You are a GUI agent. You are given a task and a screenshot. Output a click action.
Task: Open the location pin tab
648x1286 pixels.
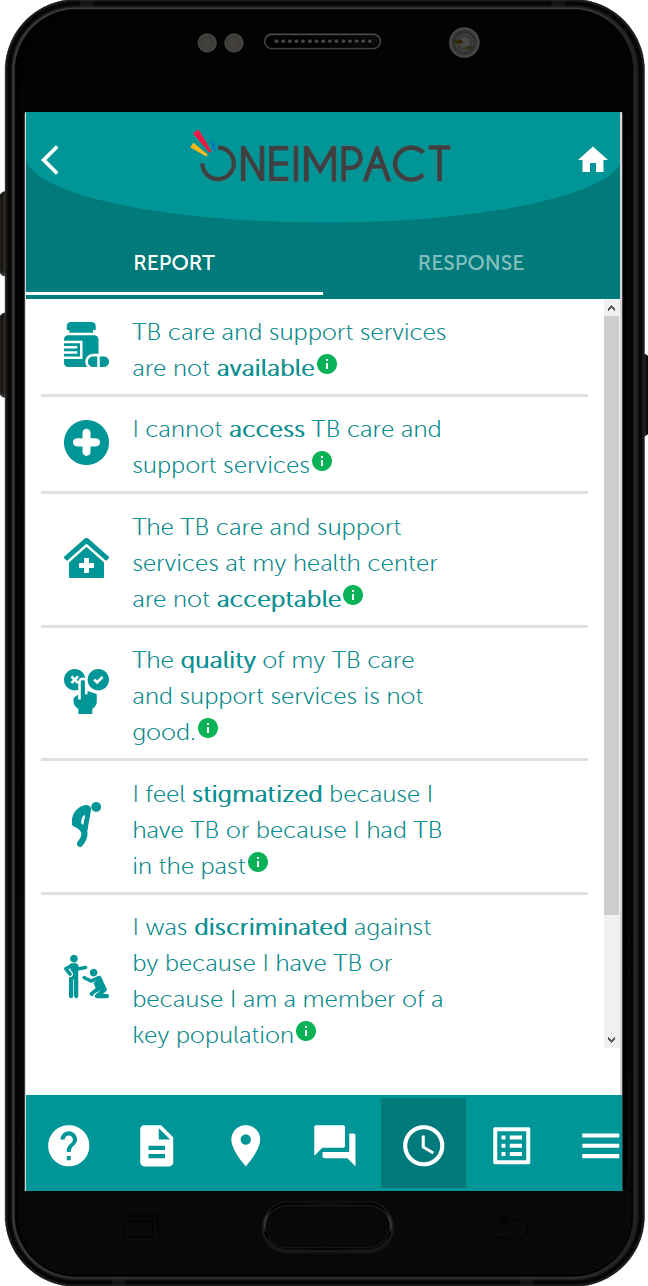[x=245, y=1145]
